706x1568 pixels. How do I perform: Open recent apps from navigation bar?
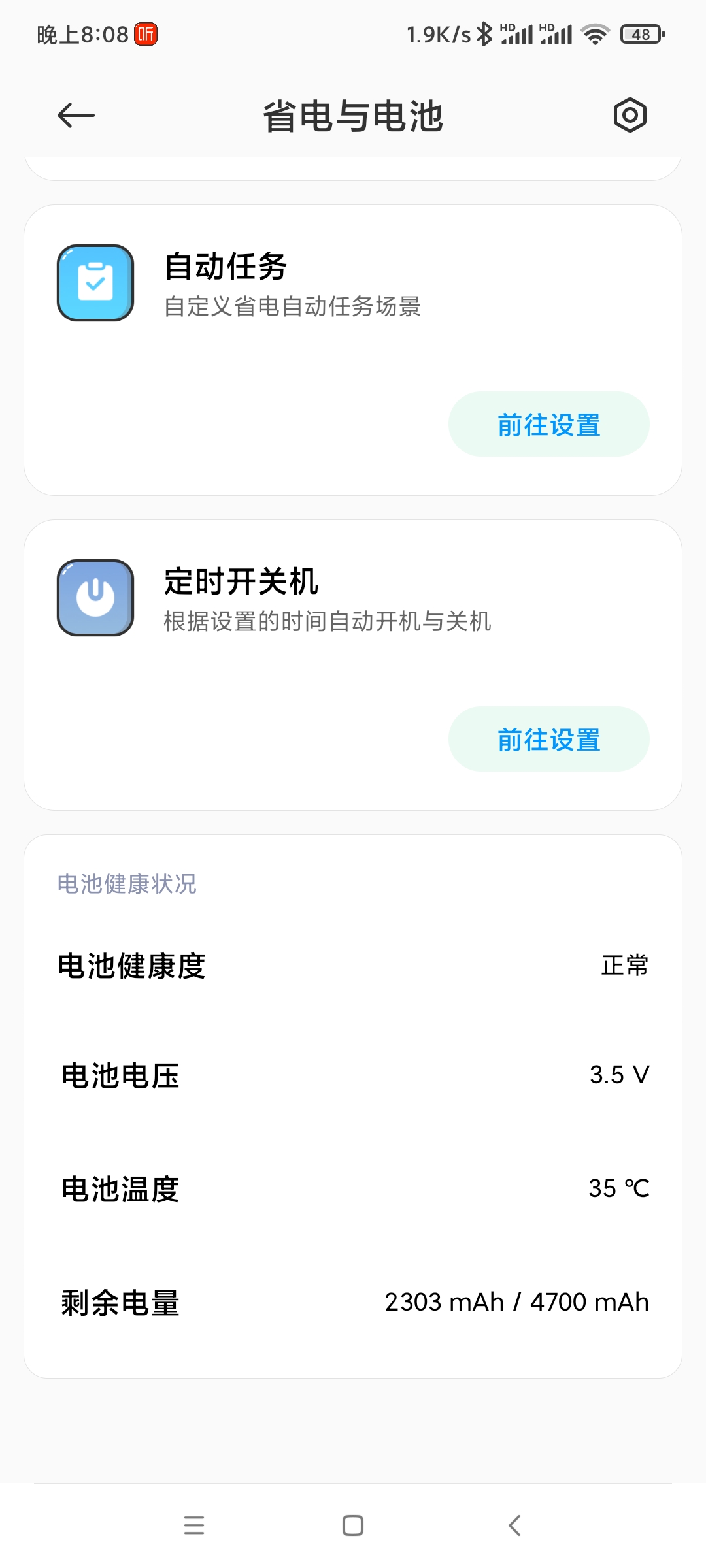point(194,1526)
